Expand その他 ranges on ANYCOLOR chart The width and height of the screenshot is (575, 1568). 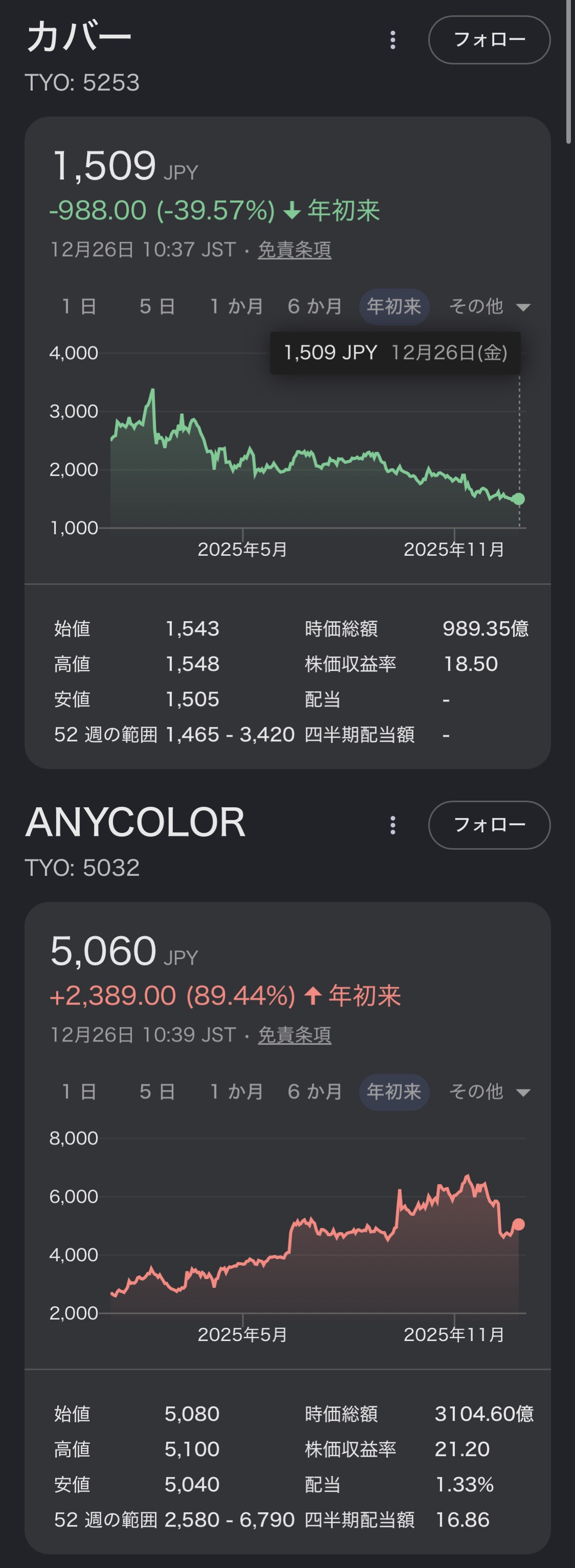click(x=489, y=1092)
